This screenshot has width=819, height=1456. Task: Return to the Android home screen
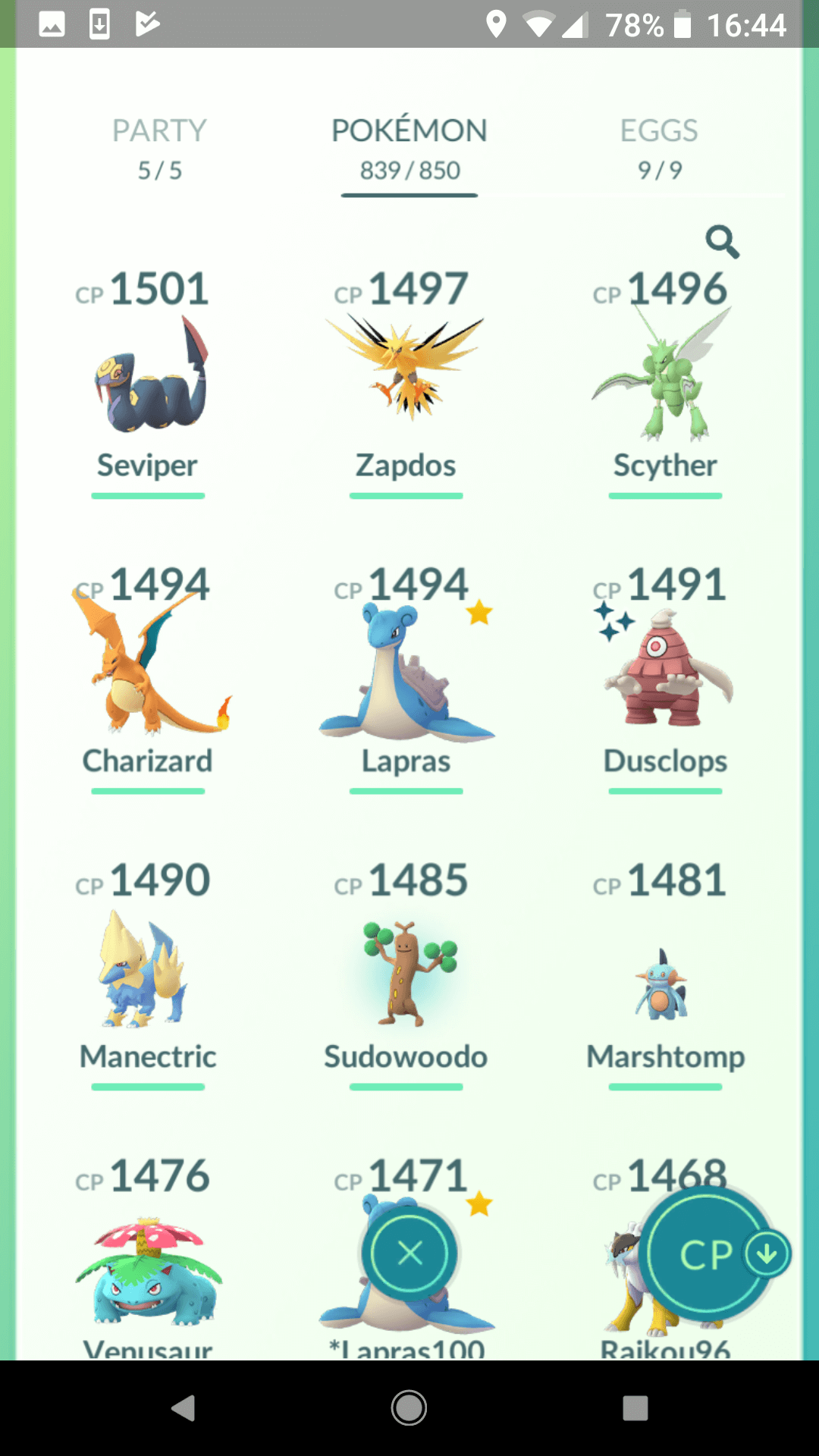409,1408
